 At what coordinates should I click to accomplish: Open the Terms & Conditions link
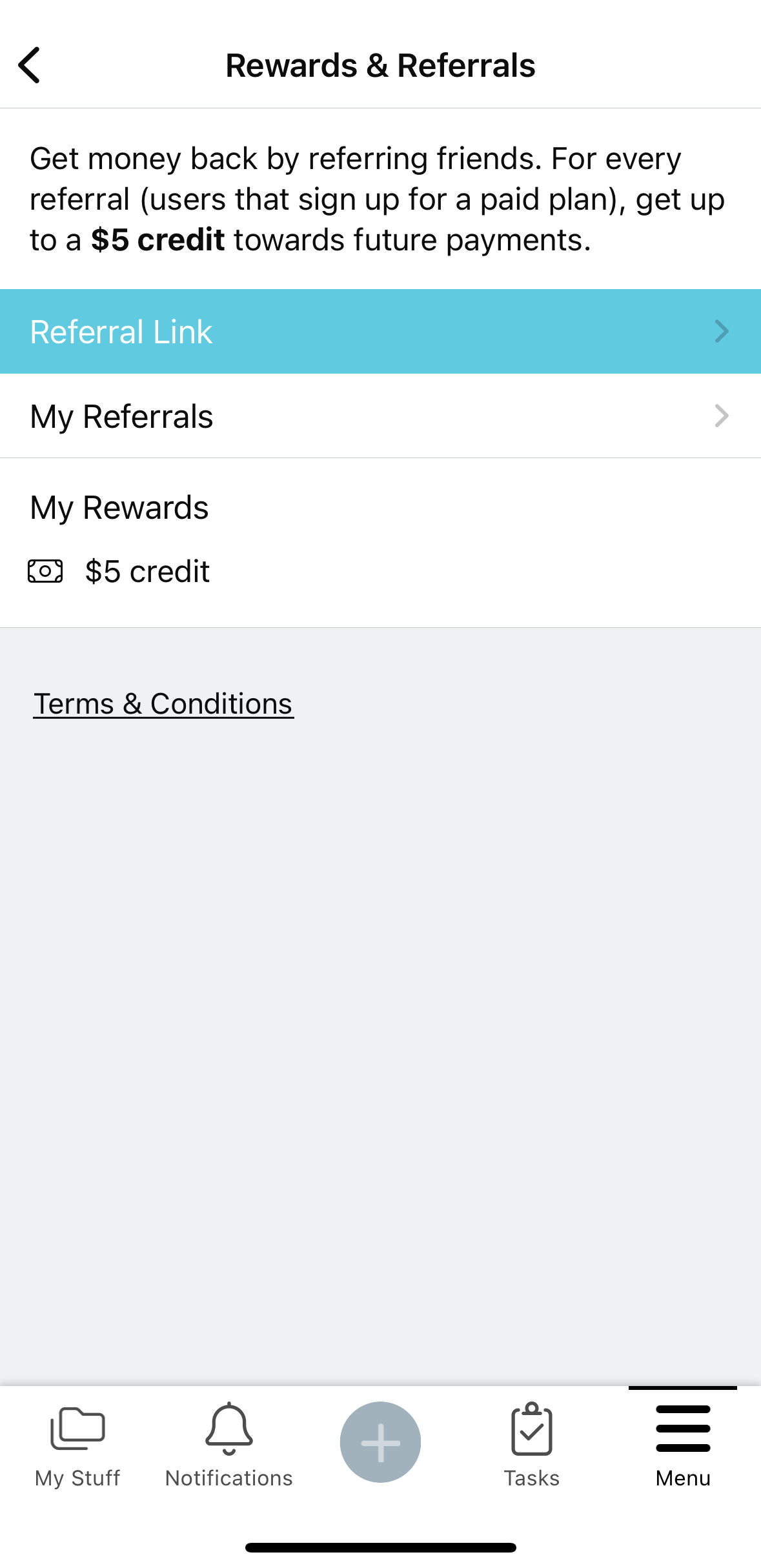click(163, 703)
